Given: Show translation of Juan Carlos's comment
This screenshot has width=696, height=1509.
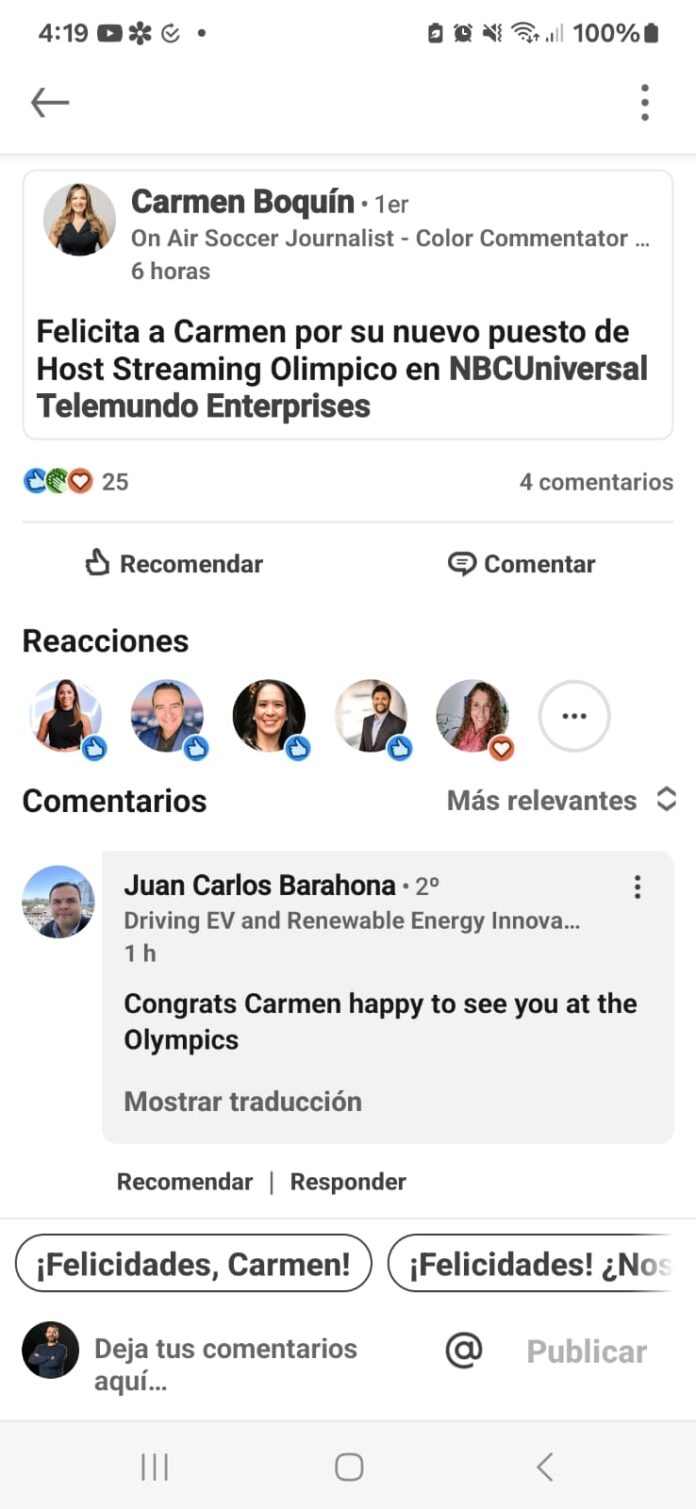Looking at the screenshot, I should pyautogui.click(x=243, y=1101).
